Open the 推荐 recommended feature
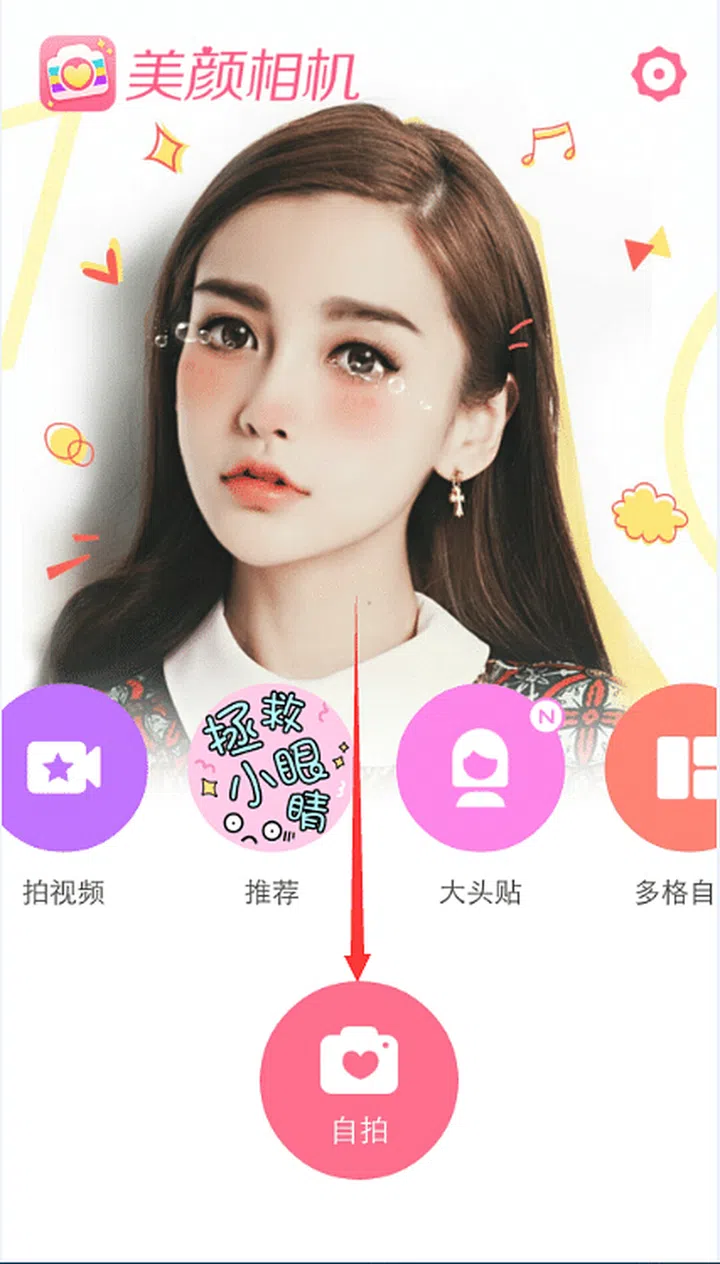 271,768
